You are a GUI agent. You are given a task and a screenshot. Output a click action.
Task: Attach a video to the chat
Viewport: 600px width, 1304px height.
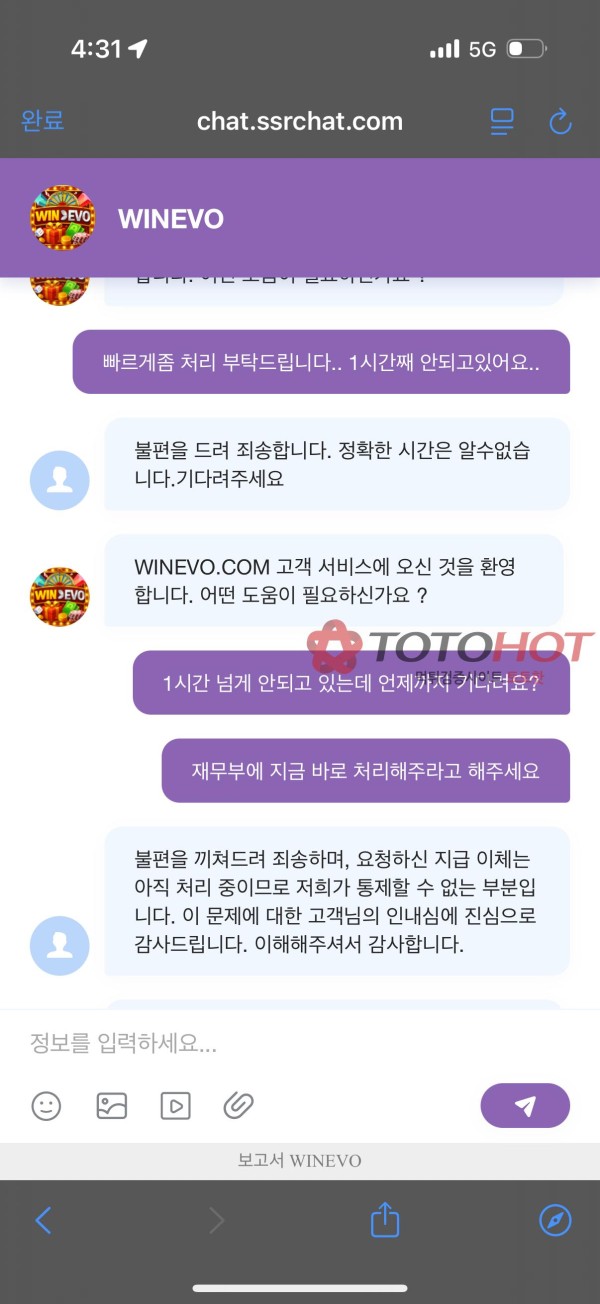click(x=175, y=1105)
